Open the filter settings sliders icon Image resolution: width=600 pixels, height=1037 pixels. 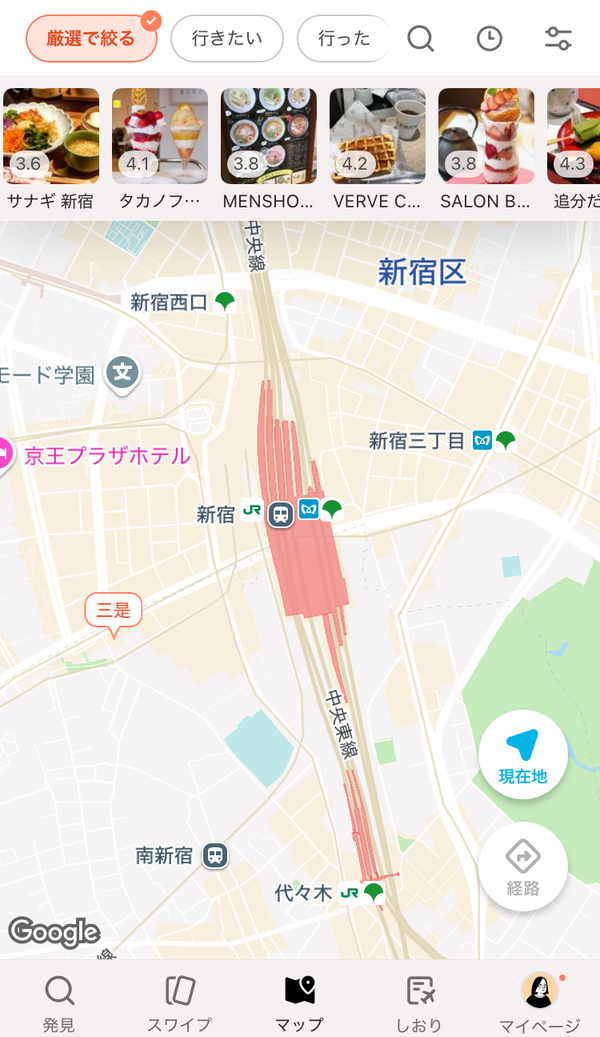coord(558,38)
